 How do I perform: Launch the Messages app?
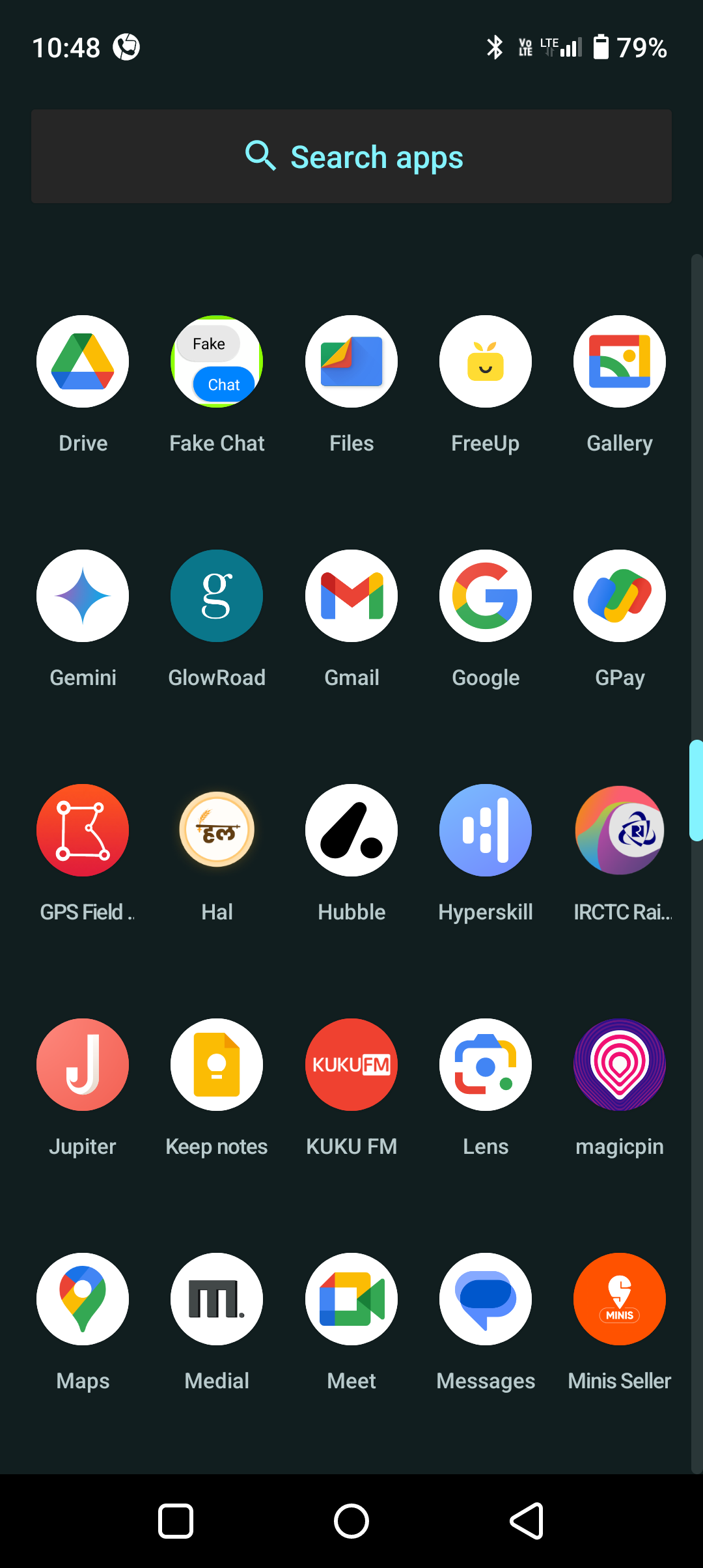486,1299
